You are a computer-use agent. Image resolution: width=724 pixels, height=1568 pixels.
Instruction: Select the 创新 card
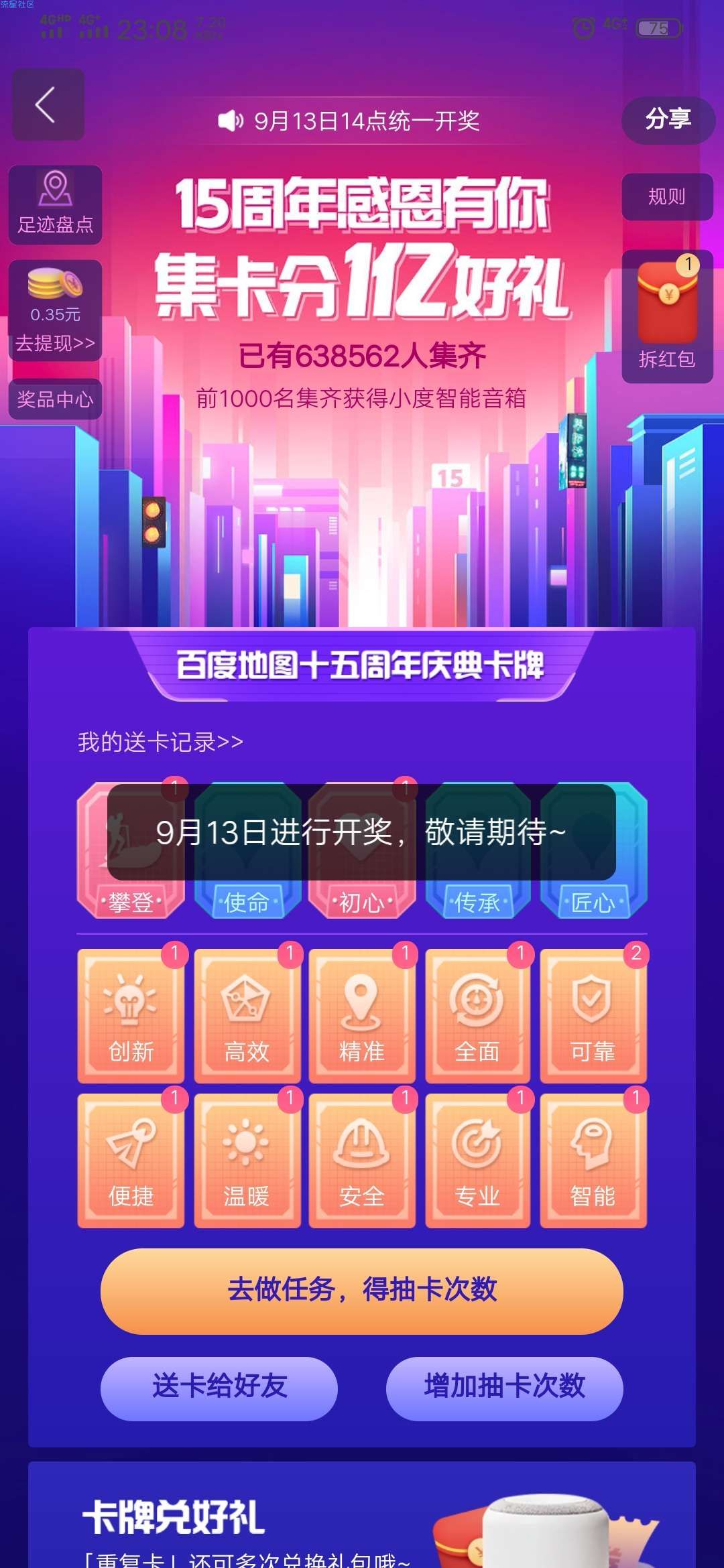(131, 1016)
